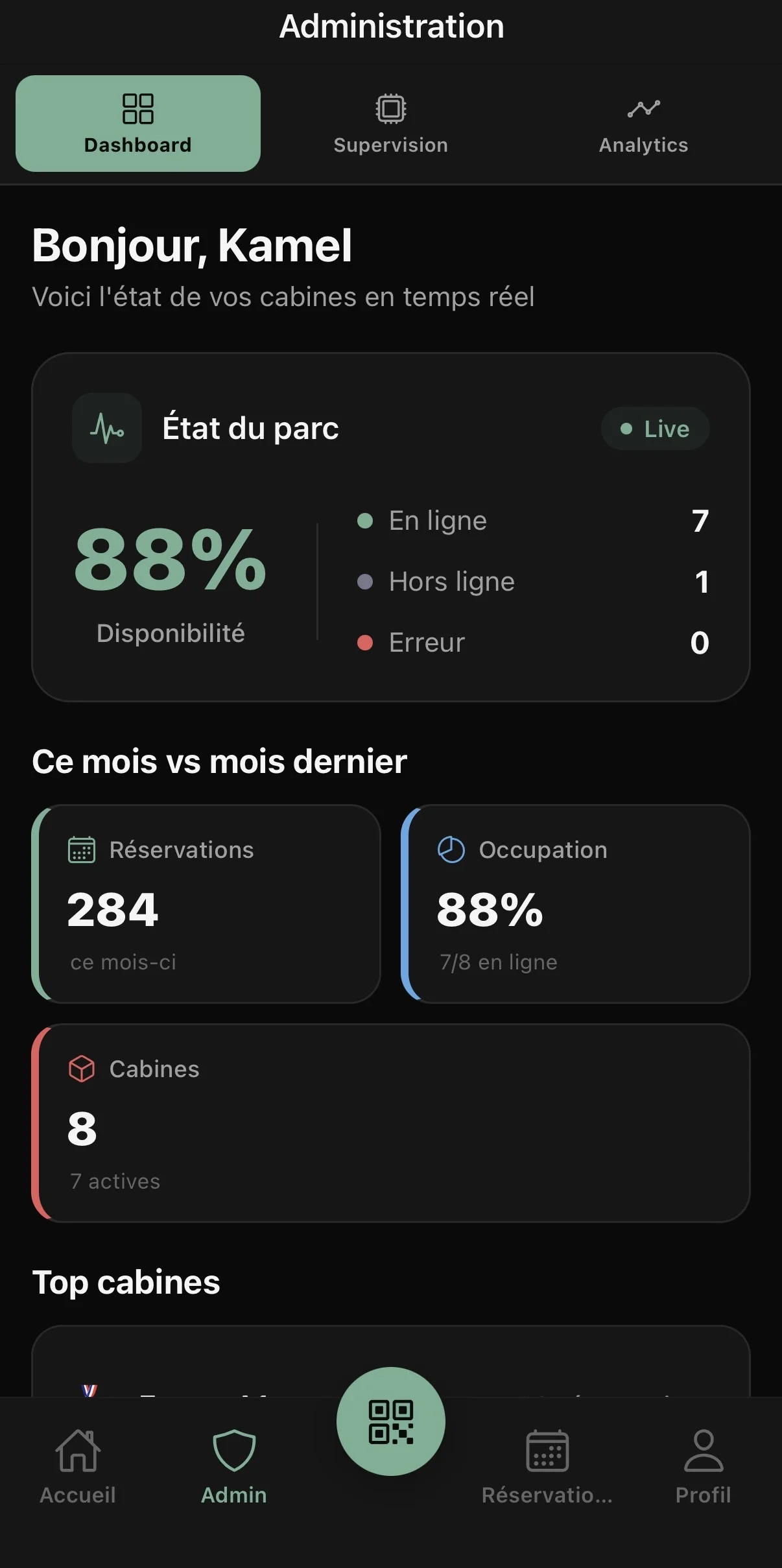Open the Analytics tab
This screenshot has height=1568, width=782.
coord(643,123)
